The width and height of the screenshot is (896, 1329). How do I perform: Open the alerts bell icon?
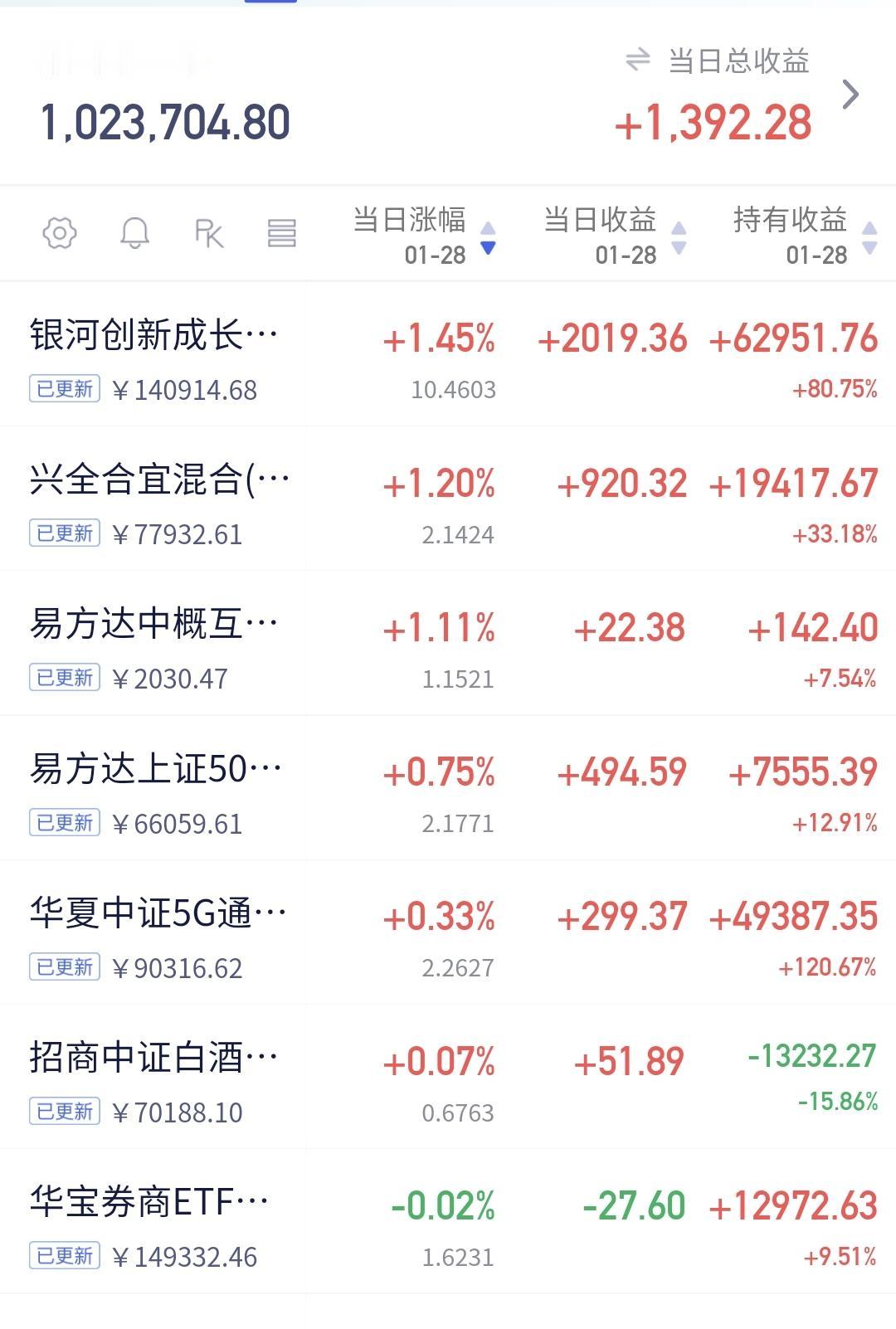[x=134, y=233]
